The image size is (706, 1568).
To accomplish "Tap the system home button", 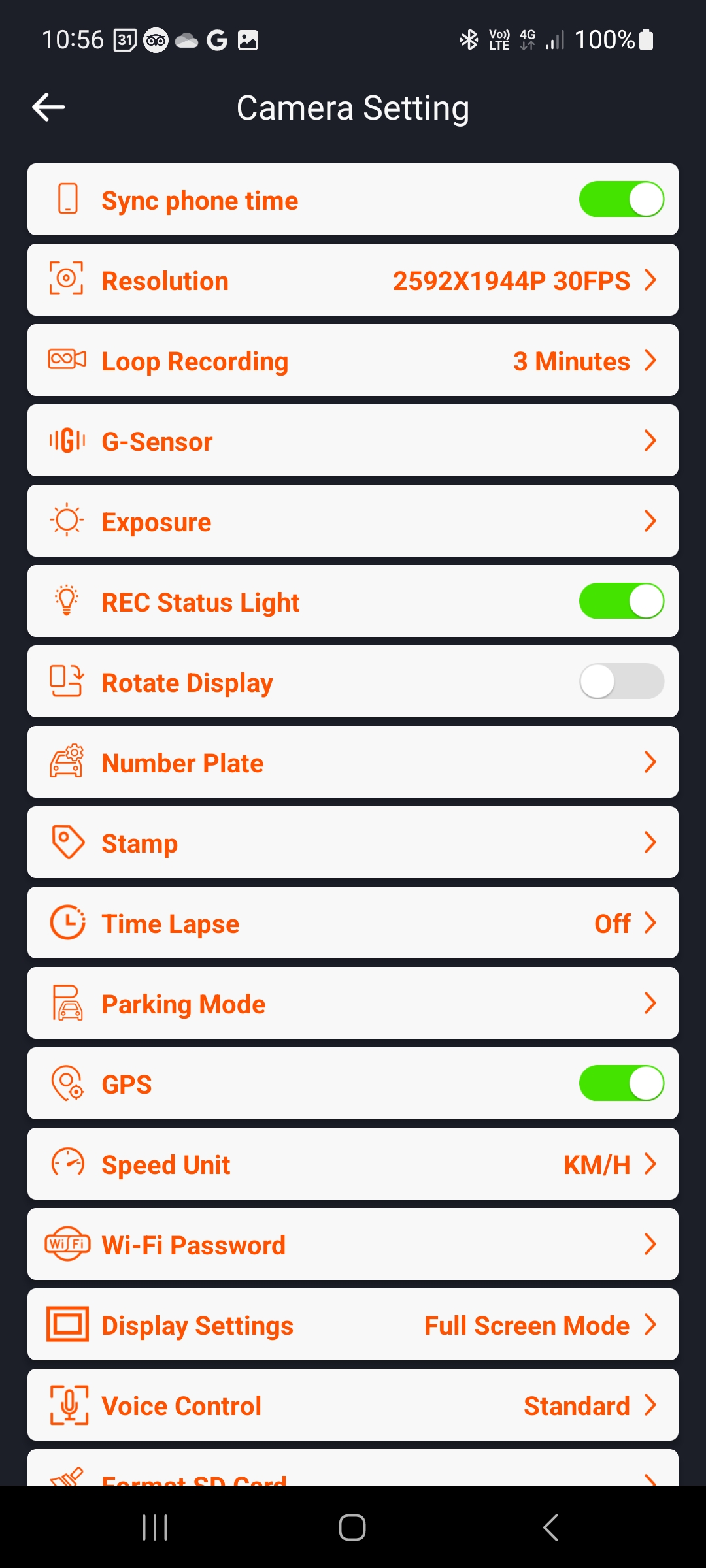I will [x=352, y=1527].
